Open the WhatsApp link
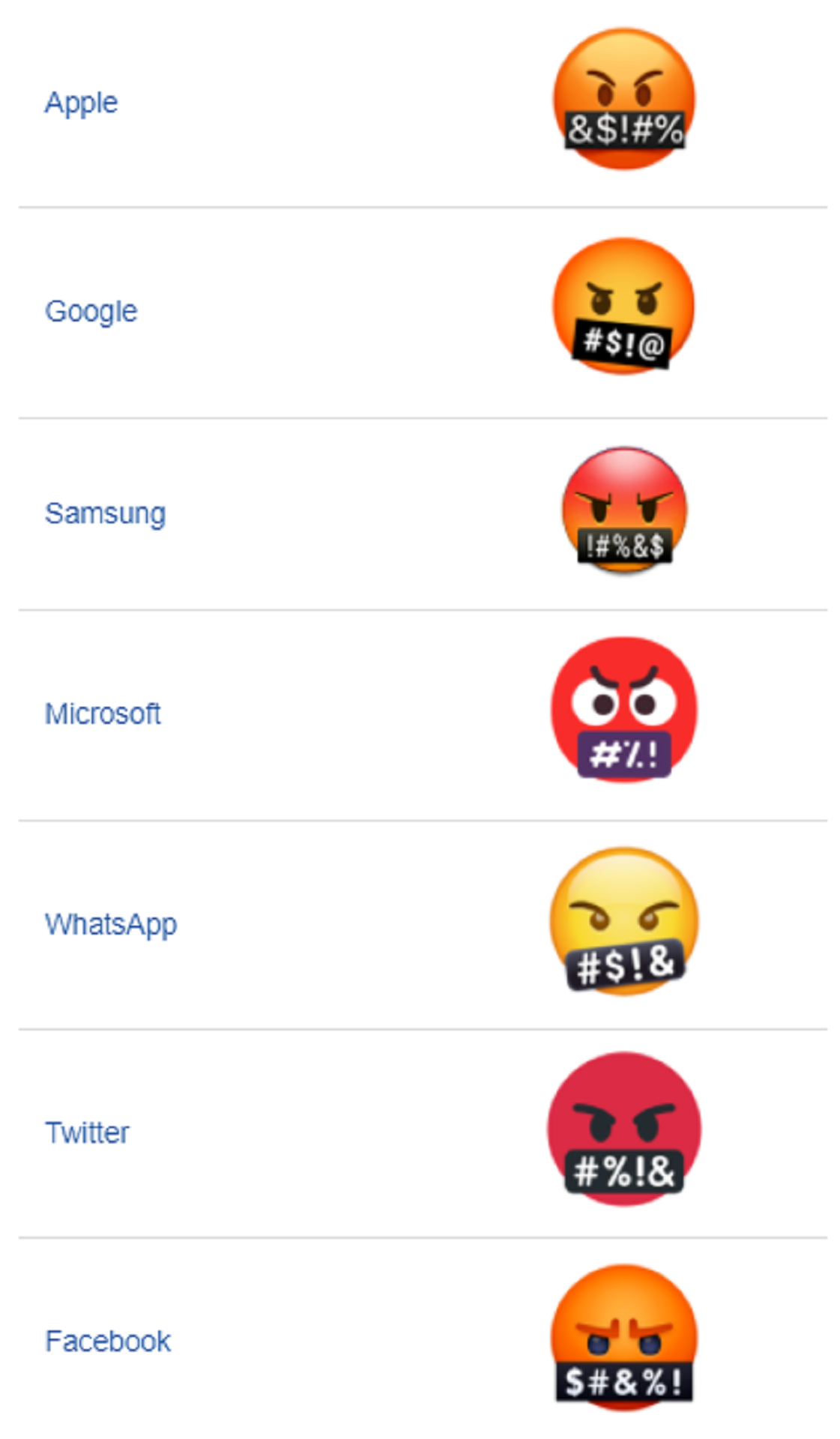The image size is (840, 1439). [x=111, y=925]
